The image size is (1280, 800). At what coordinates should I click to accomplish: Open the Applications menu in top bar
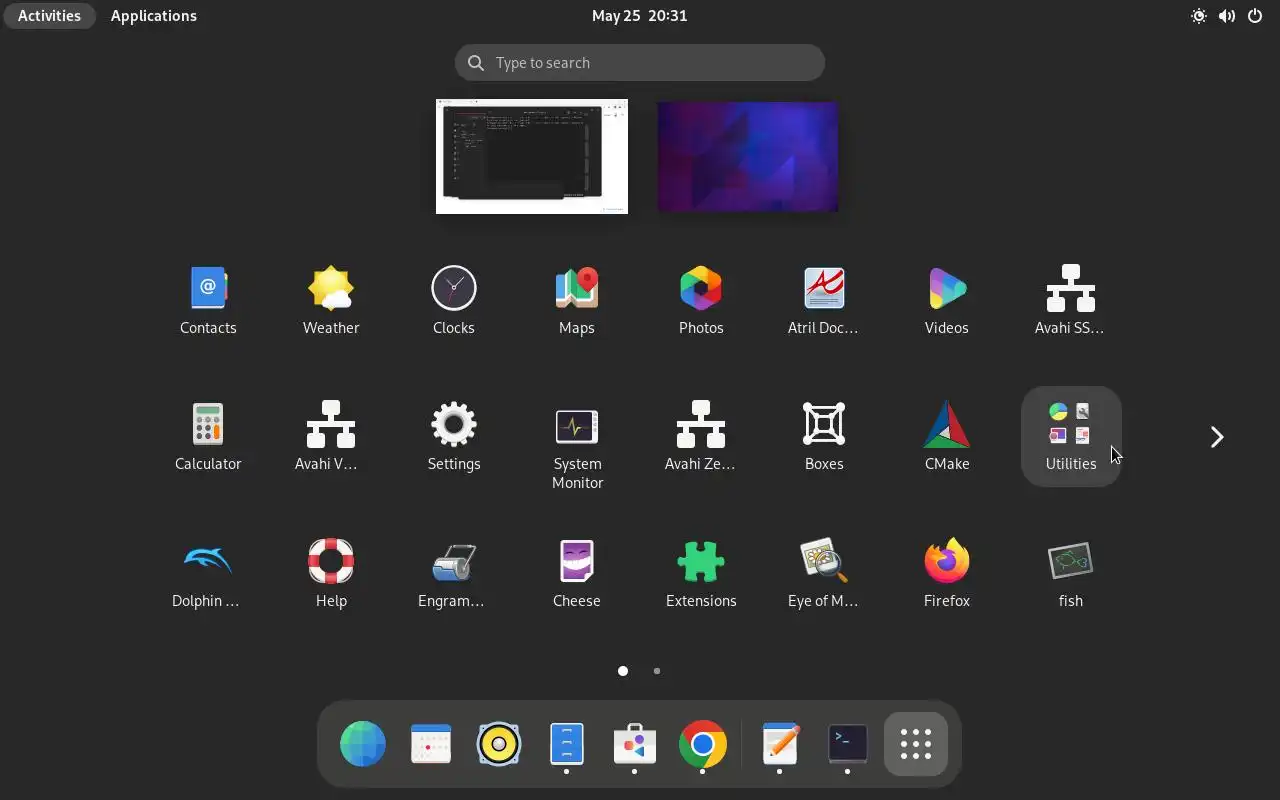(153, 16)
